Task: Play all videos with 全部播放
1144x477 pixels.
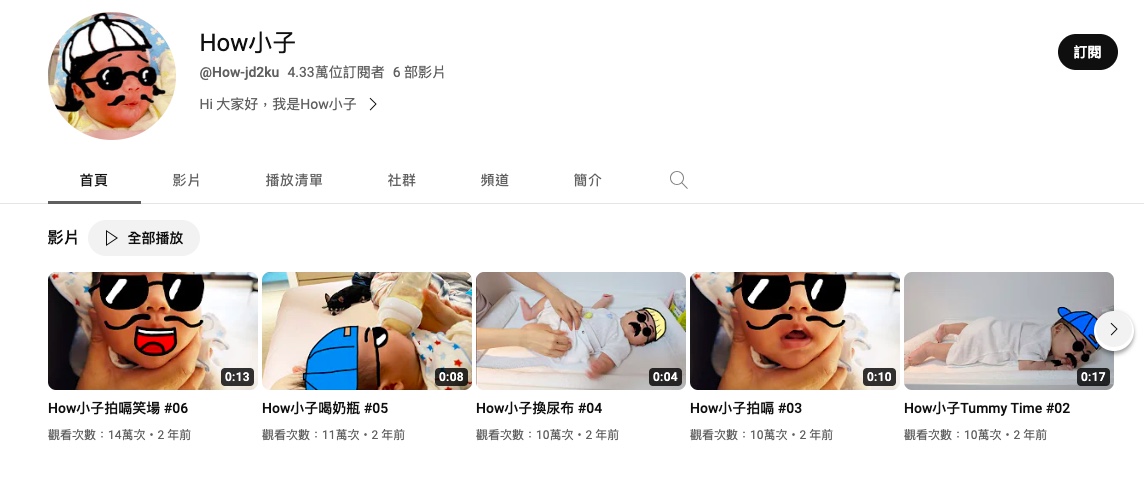Action: [144, 238]
